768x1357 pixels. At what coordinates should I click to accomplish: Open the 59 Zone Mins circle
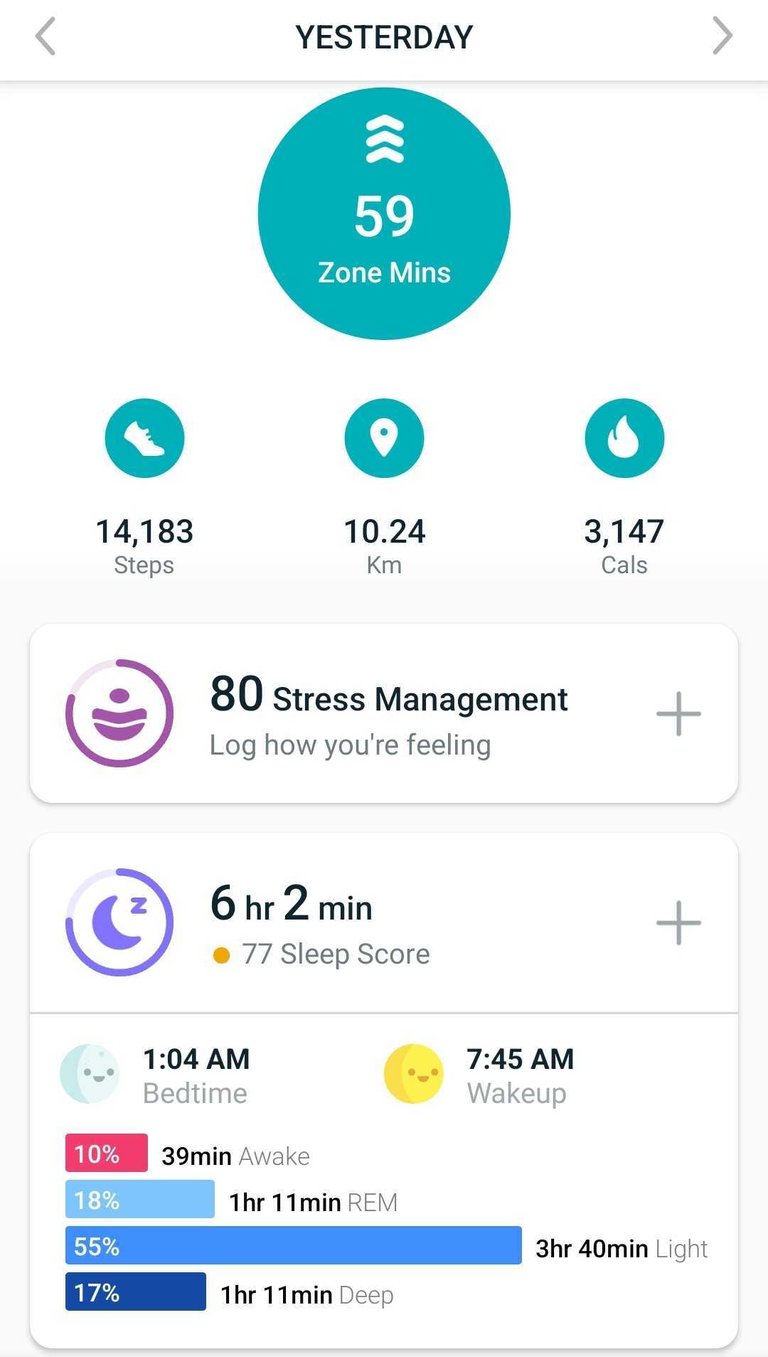tap(384, 213)
